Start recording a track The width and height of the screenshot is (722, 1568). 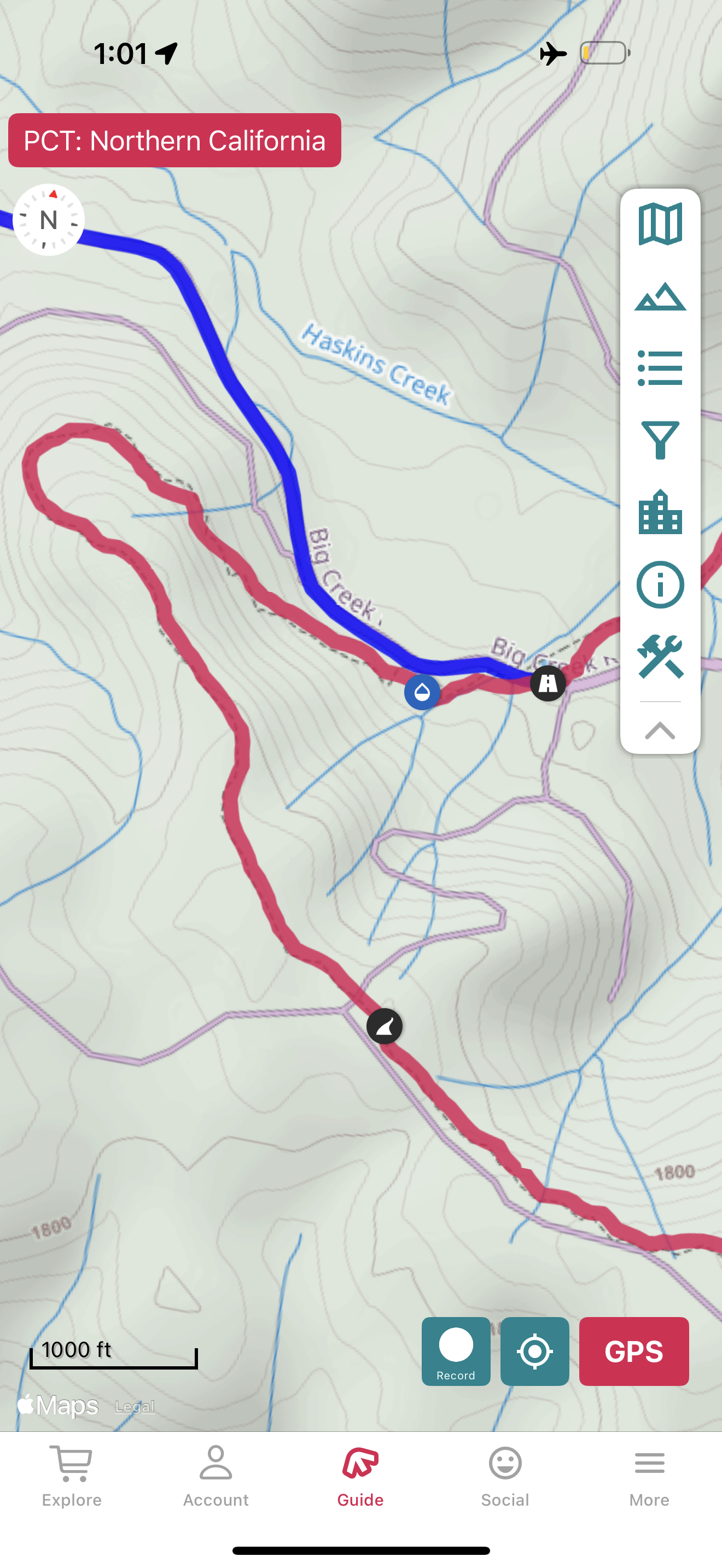(x=456, y=1351)
